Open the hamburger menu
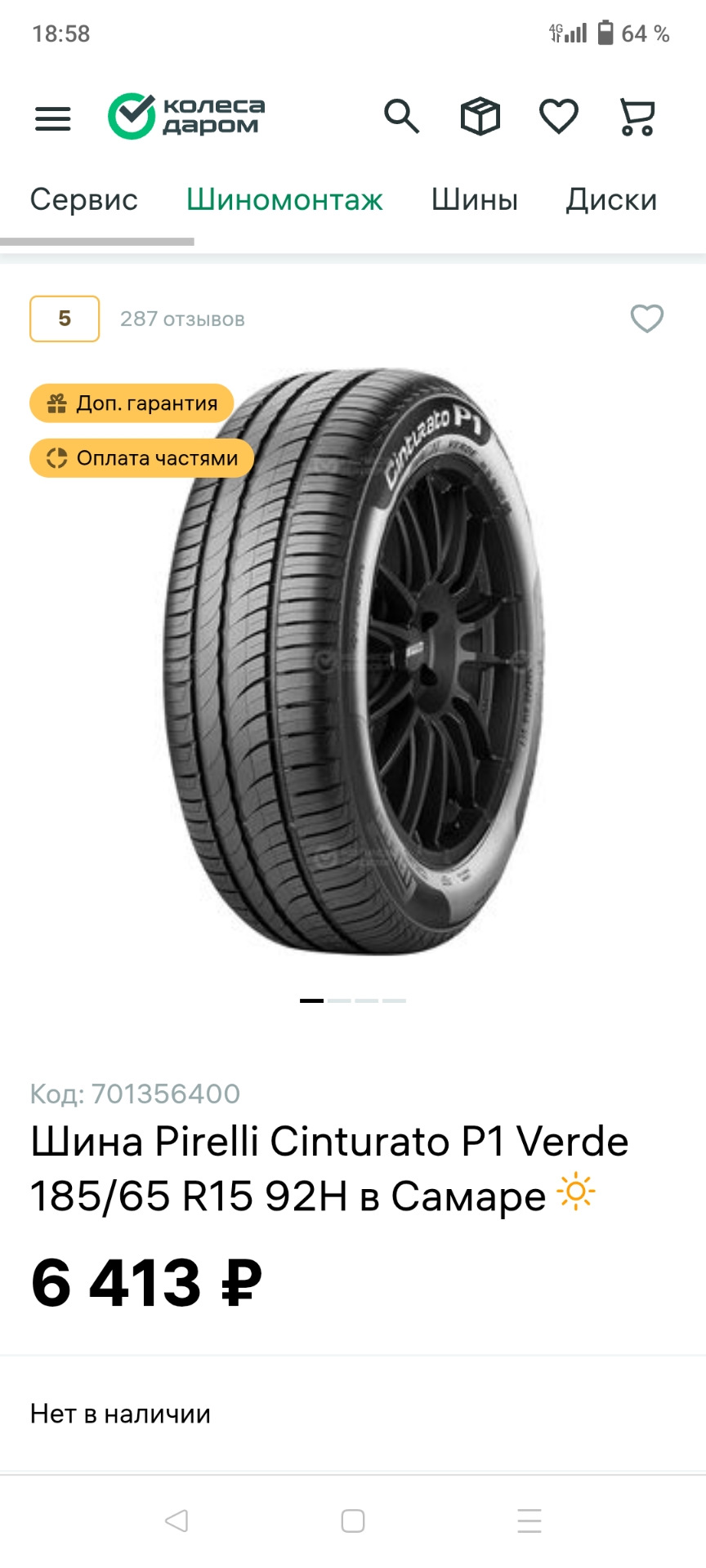 coord(53,118)
